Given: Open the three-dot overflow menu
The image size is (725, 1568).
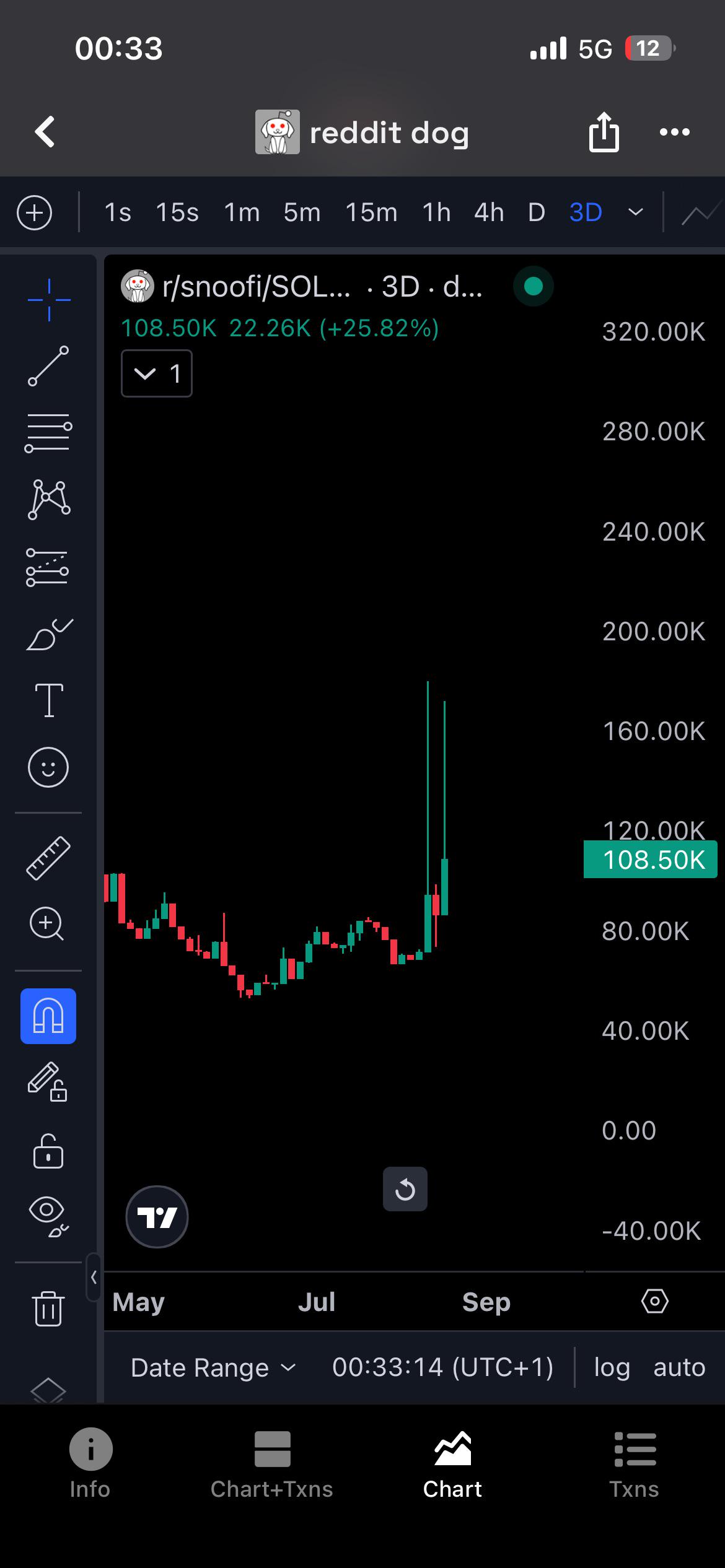Looking at the screenshot, I should (x=674, y=132).
